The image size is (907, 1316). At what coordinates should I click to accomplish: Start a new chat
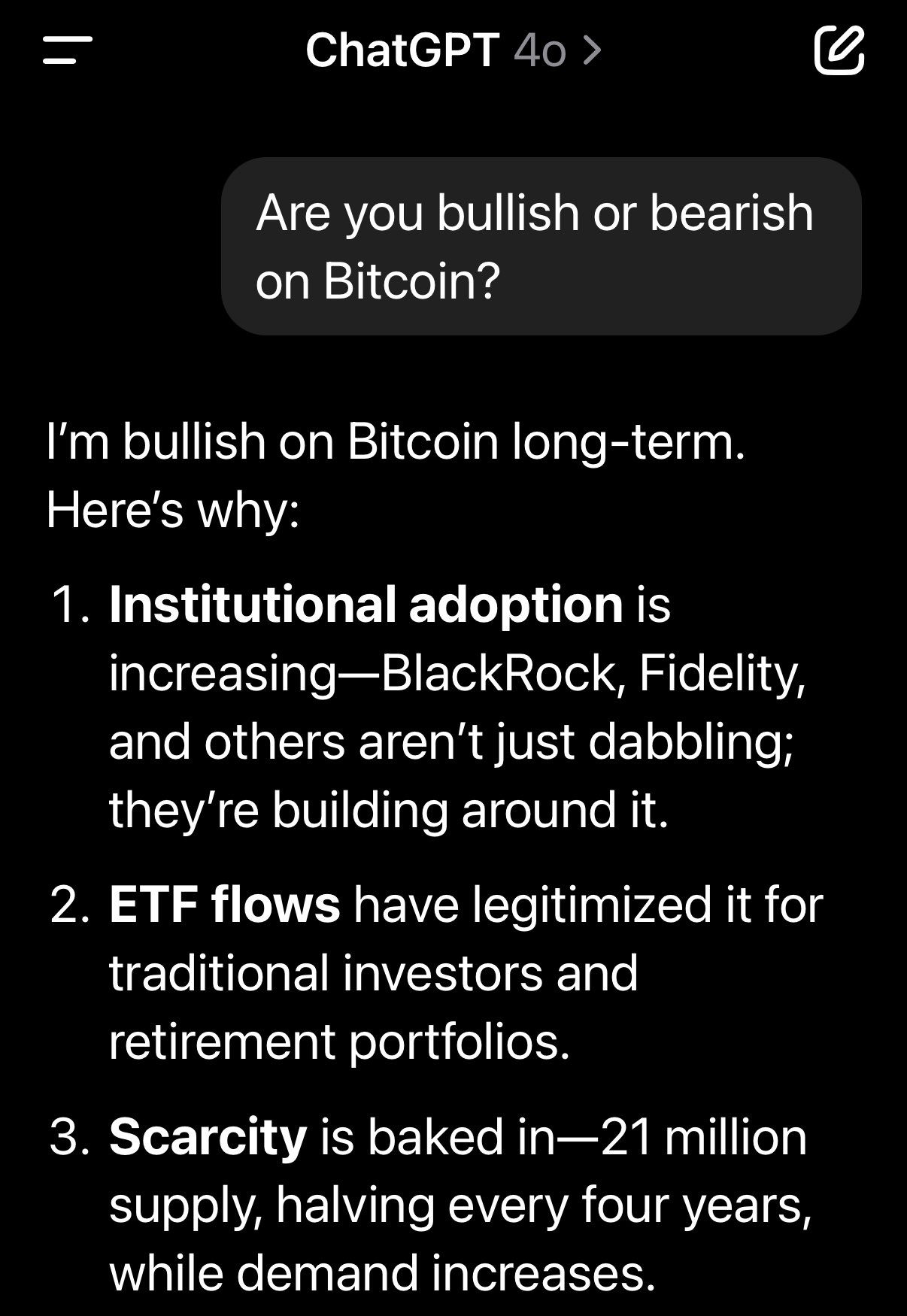[x=839, y=50]
